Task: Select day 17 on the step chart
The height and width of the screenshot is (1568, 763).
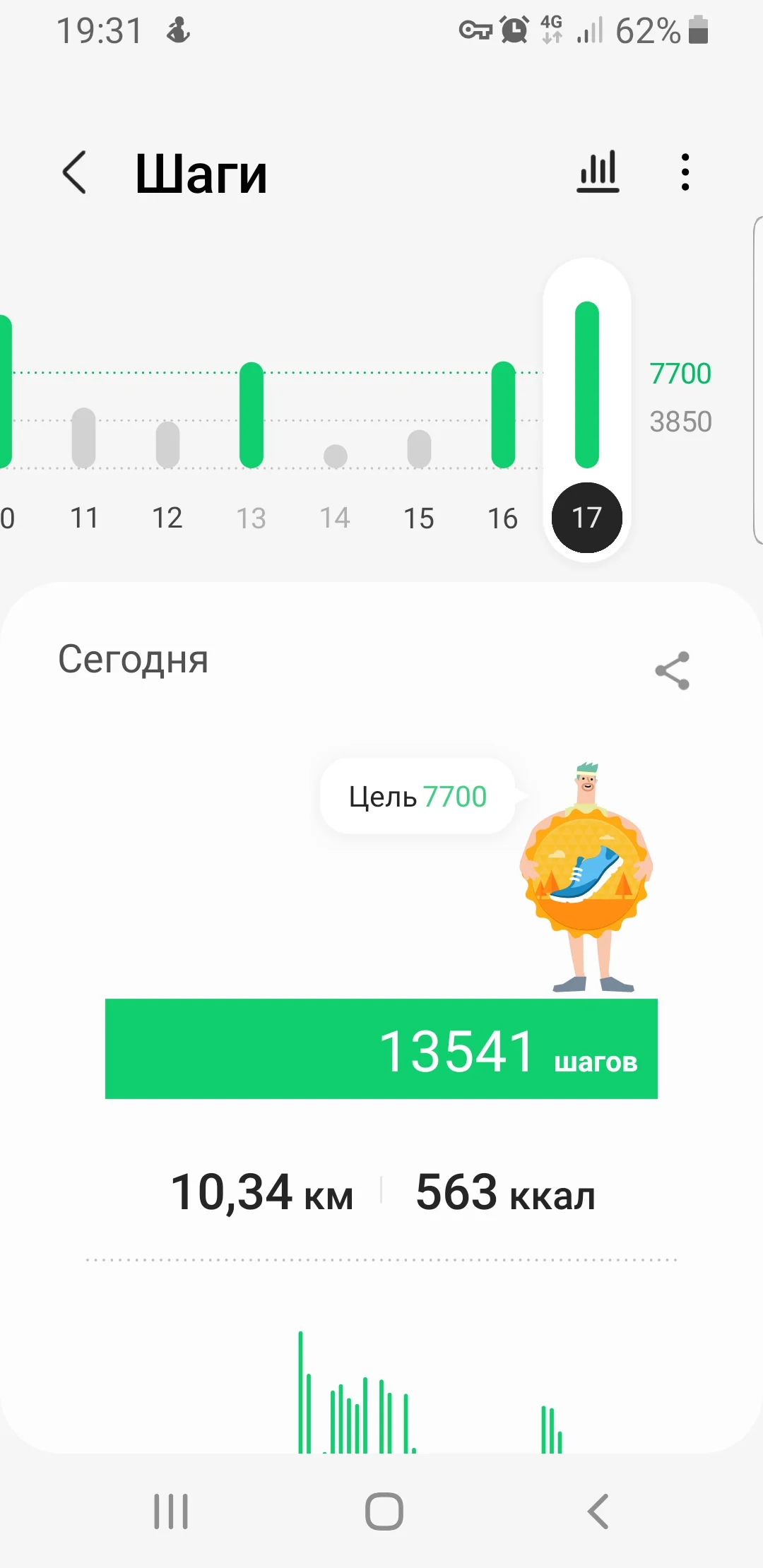Action: pyautogui.click(x=587, y=517)
